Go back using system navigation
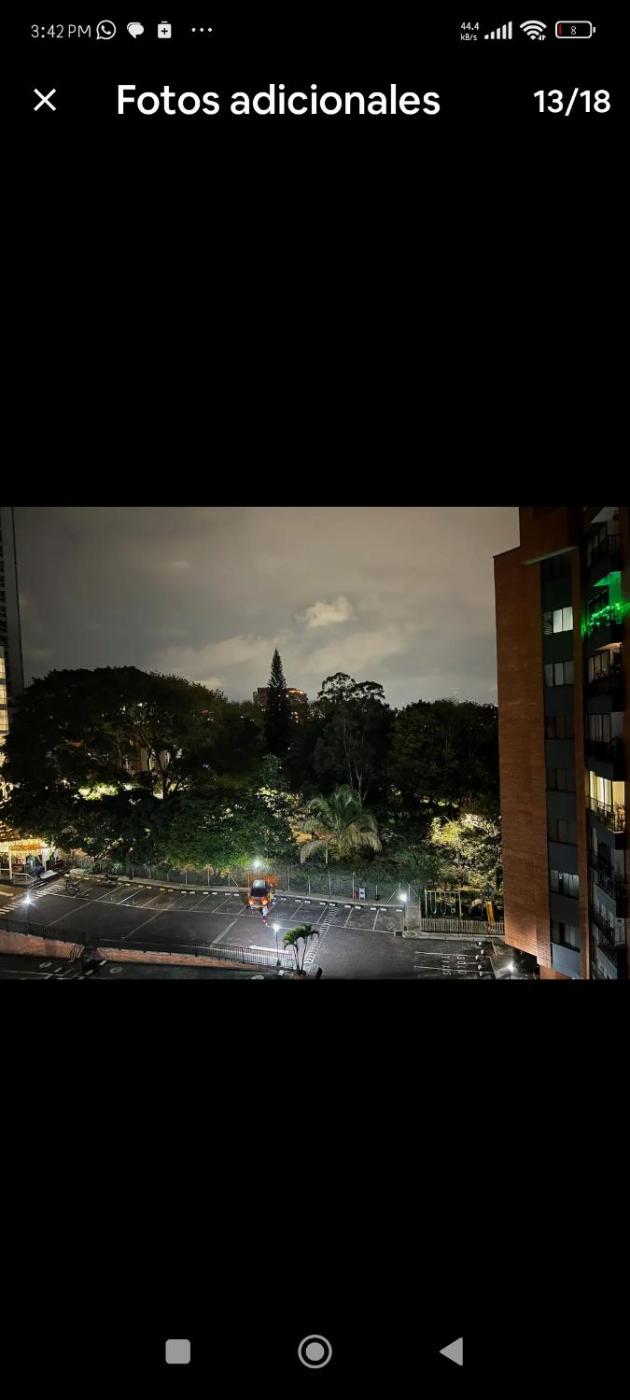Image resolution: width=630 pixels, height=1400 pixels. point(452,1351)
